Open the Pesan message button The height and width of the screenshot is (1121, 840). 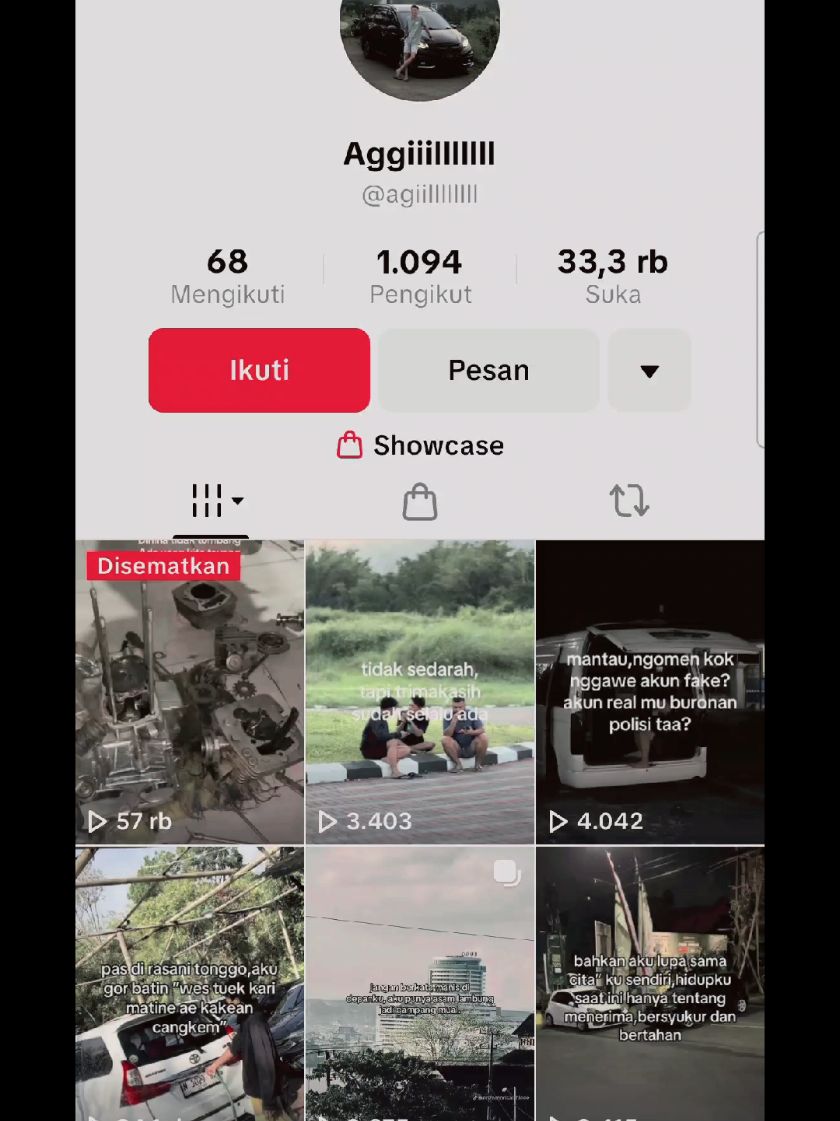(x=488, y=370)
